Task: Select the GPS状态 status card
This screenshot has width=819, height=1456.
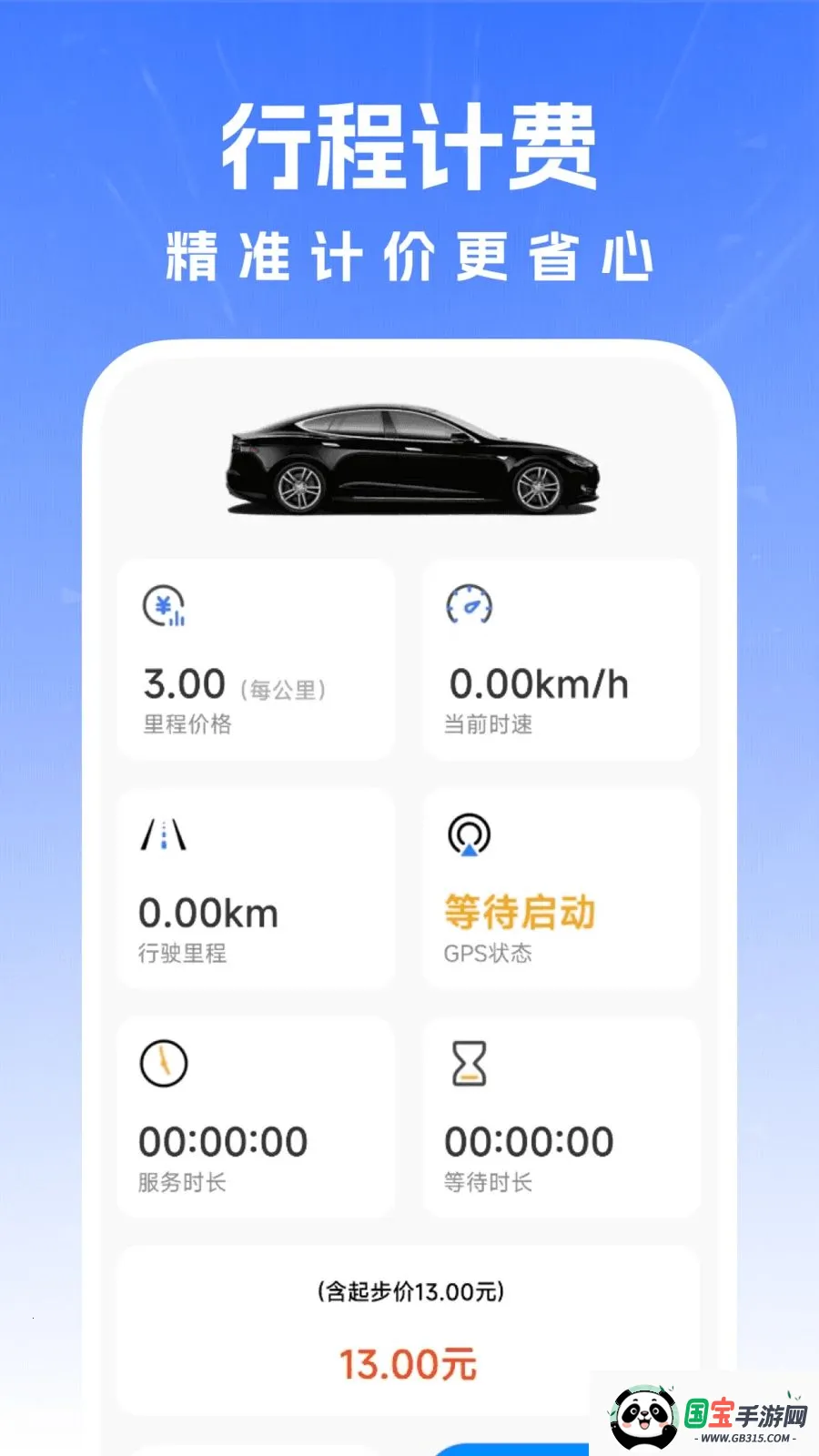Action: tap(561, 887)
